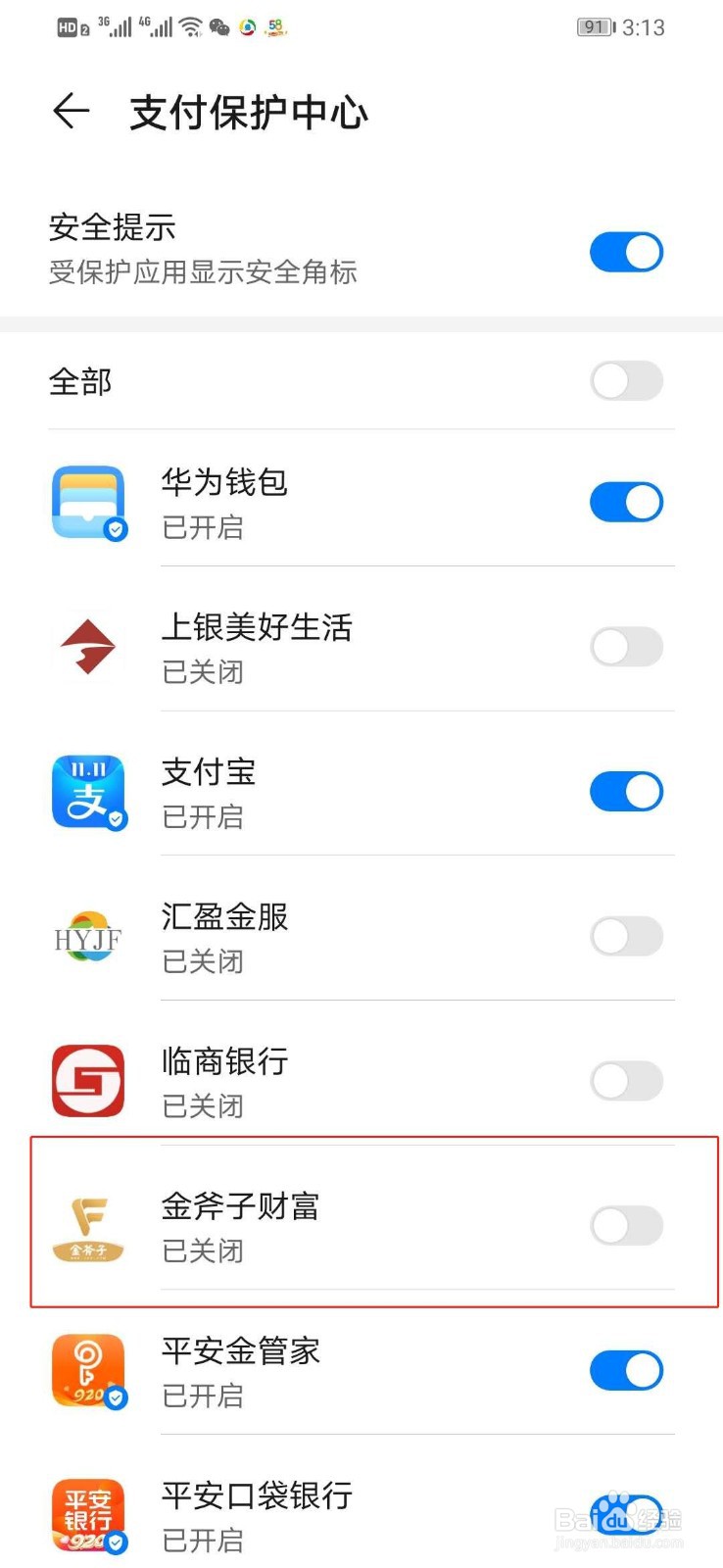Viewport: 723px width, 1568px height.
Task: Tap the 金斧子财富 icon in red box
Action: [x=88, y=1225]
